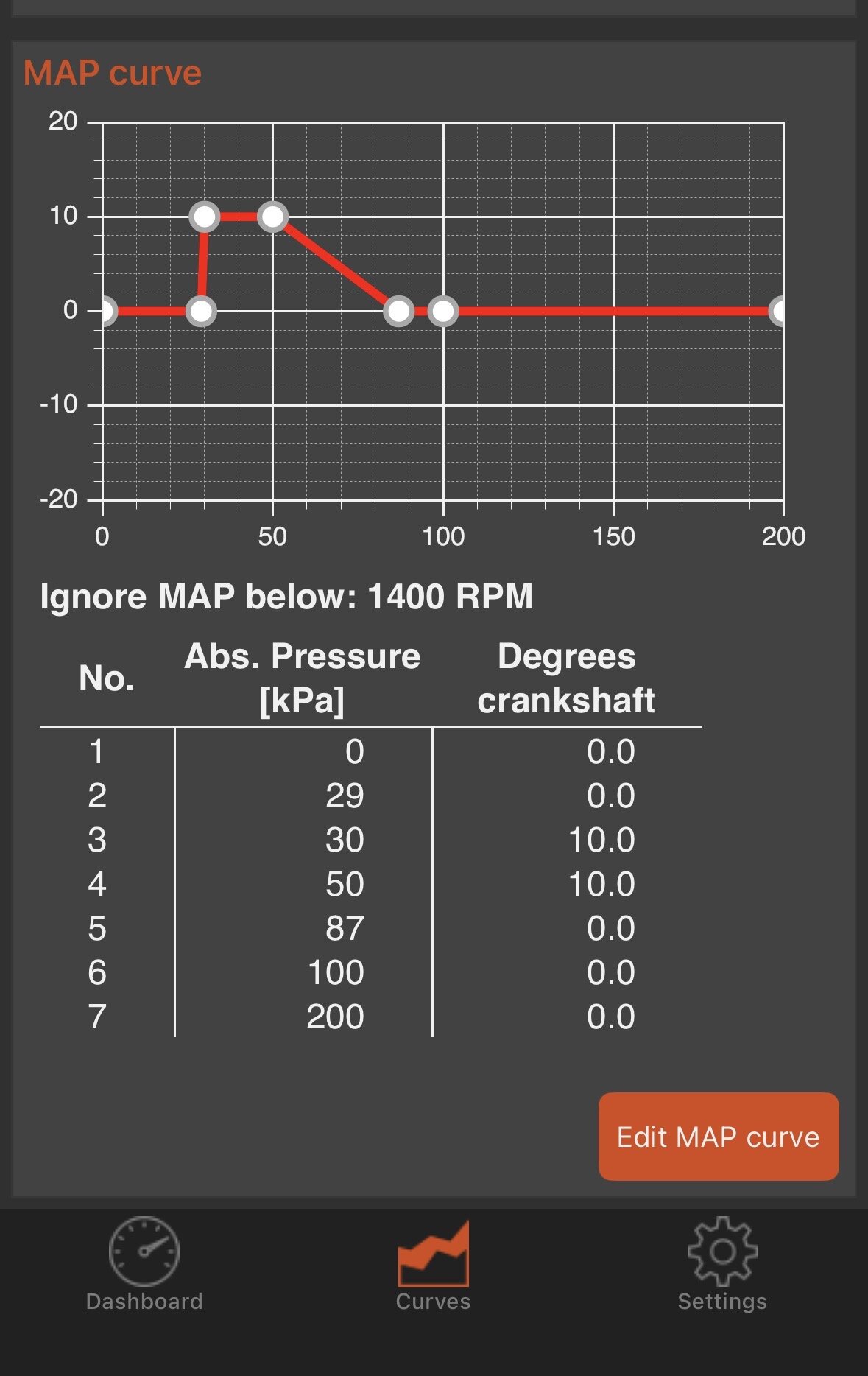Click the curve point at 29 kPa
This screenshot has height=1376, width=868.
[x=202, y=312]
